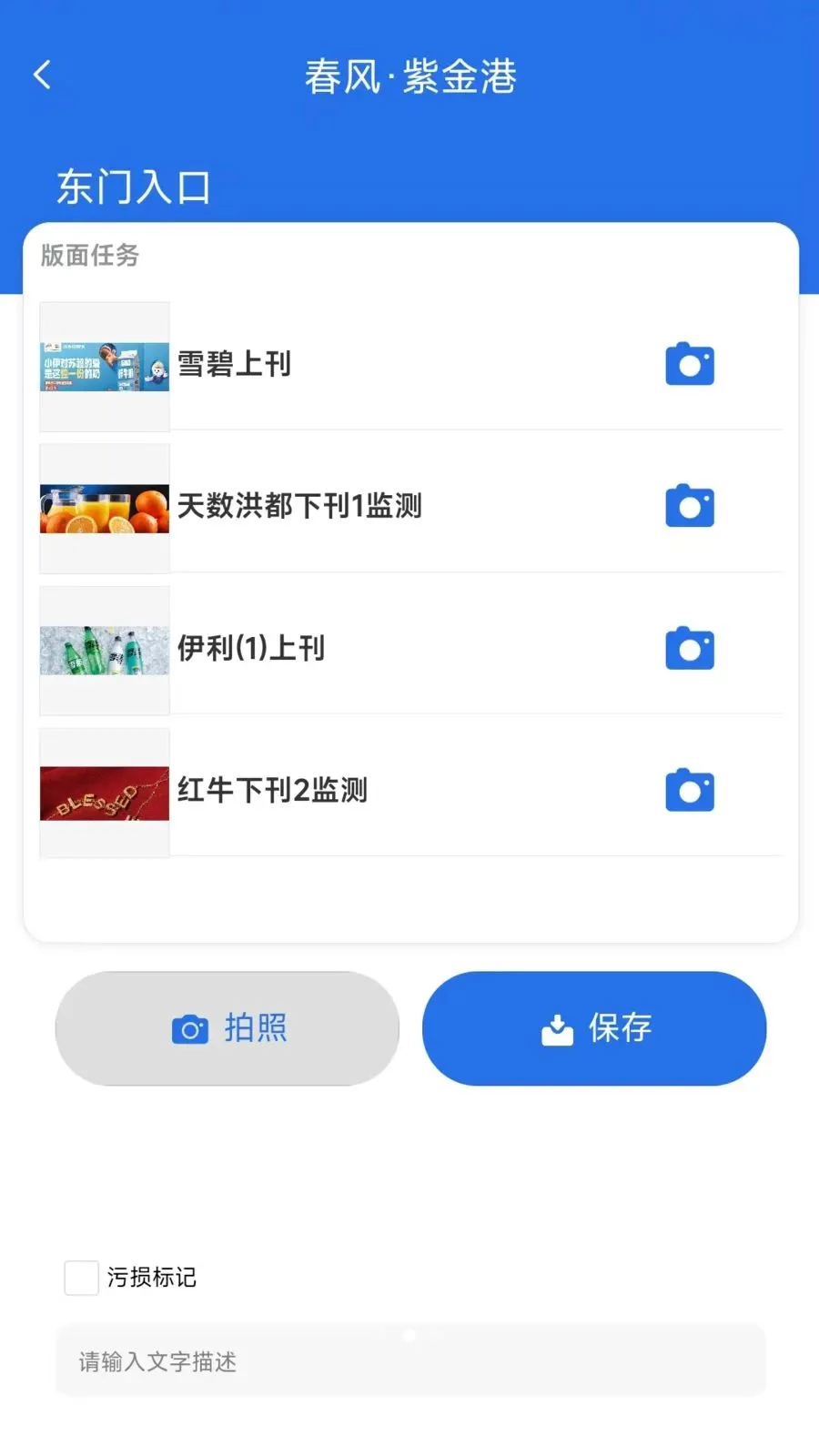This screenshot has width=819, height=1456.
Task: Tap the camera icon for 红牛下刊2监测
Action: click(690, 790)
